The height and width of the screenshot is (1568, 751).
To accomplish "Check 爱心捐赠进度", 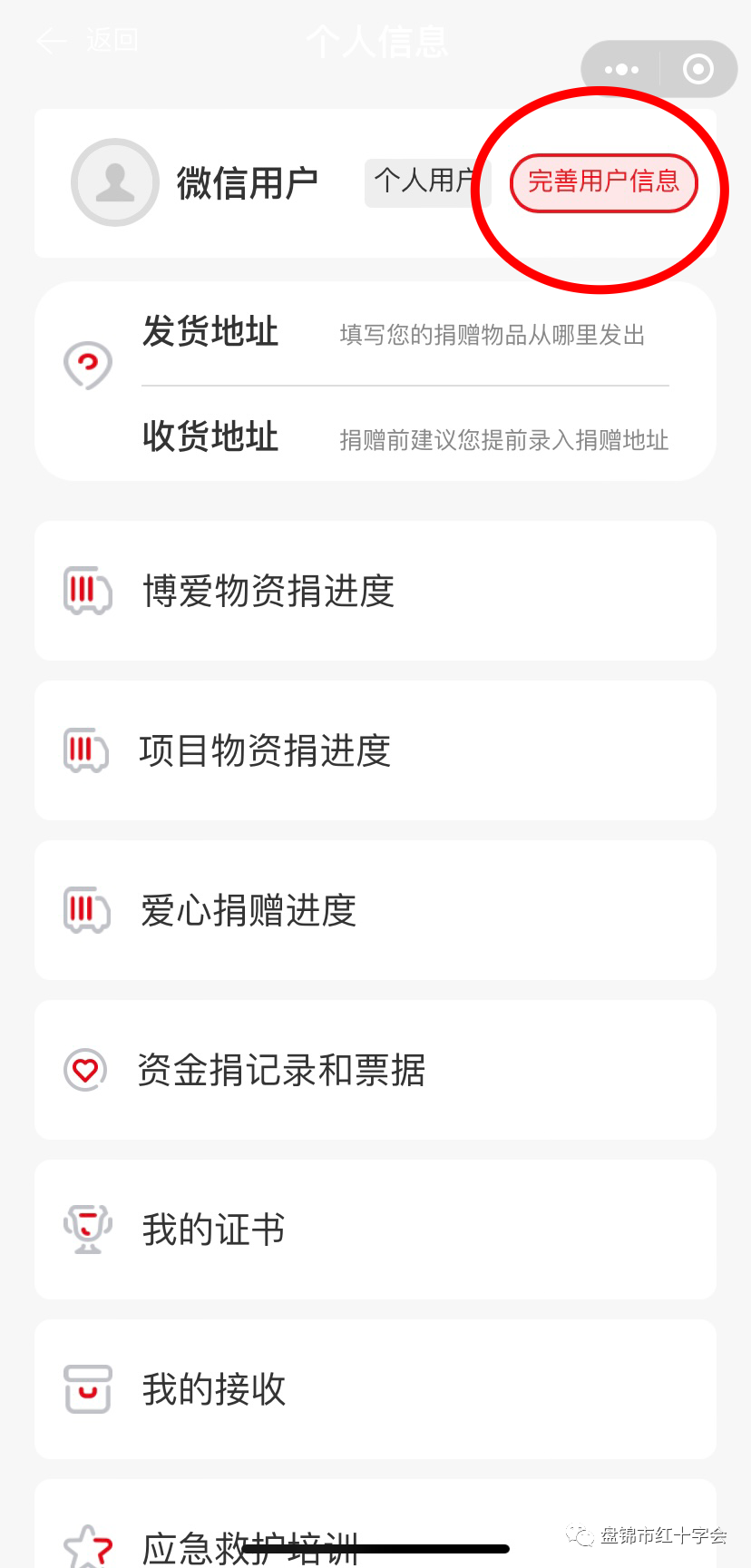I will click(375, 910).
